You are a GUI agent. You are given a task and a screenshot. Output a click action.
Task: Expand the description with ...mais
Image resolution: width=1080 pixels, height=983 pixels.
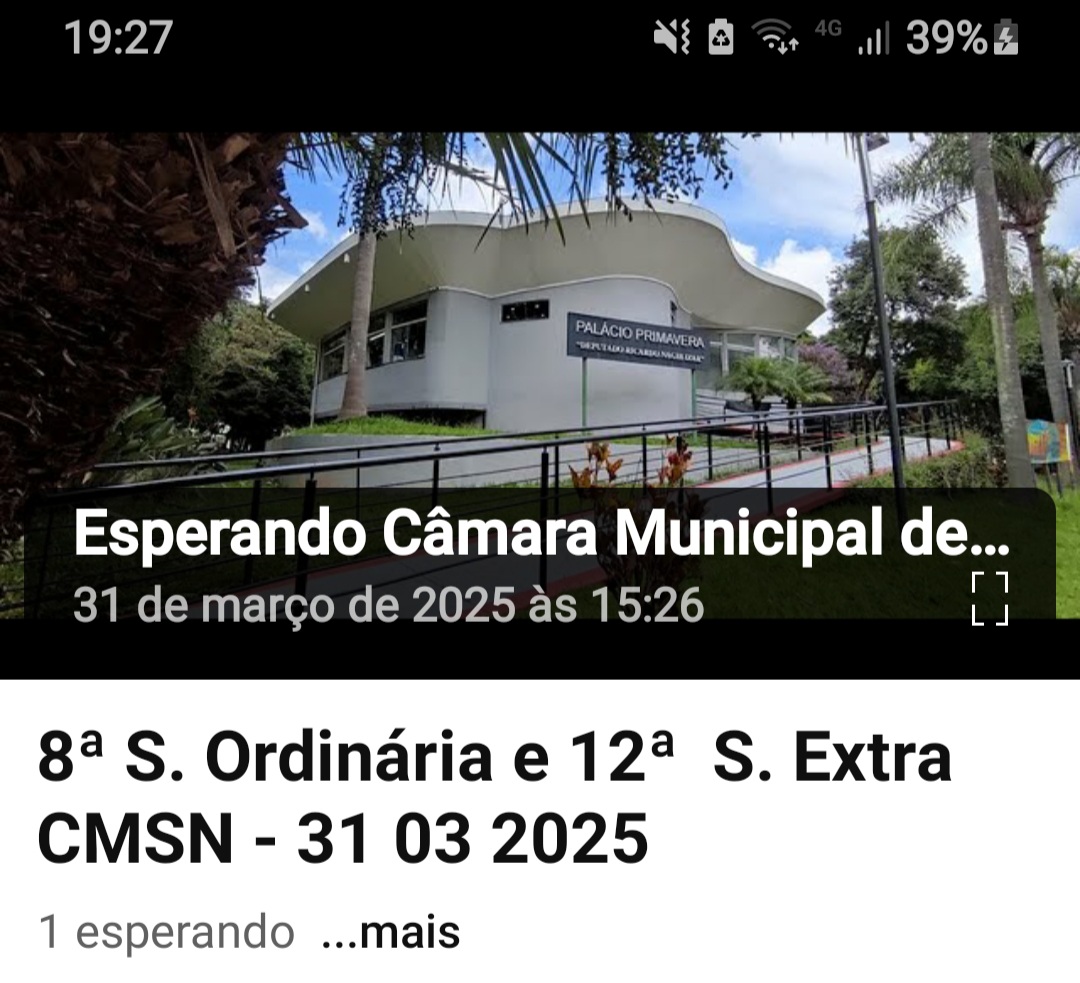tap(391, 933)
